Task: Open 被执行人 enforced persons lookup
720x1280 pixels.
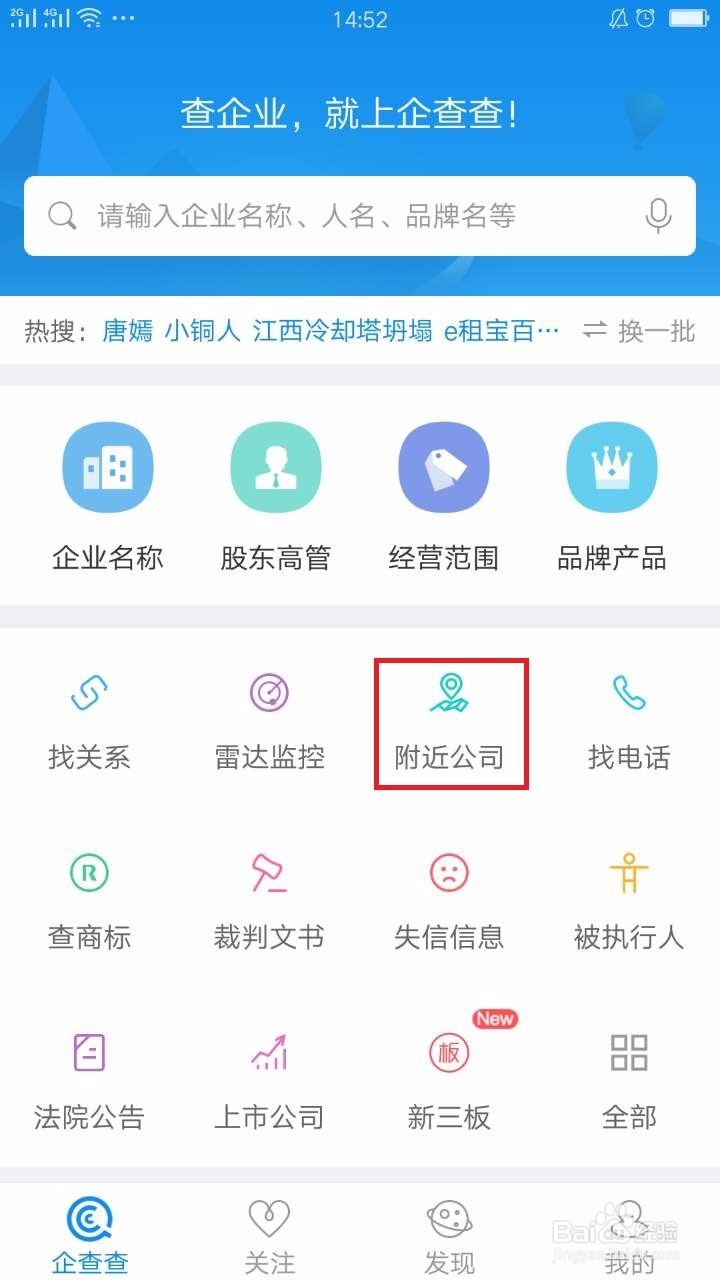Action: tap(630, 899)
